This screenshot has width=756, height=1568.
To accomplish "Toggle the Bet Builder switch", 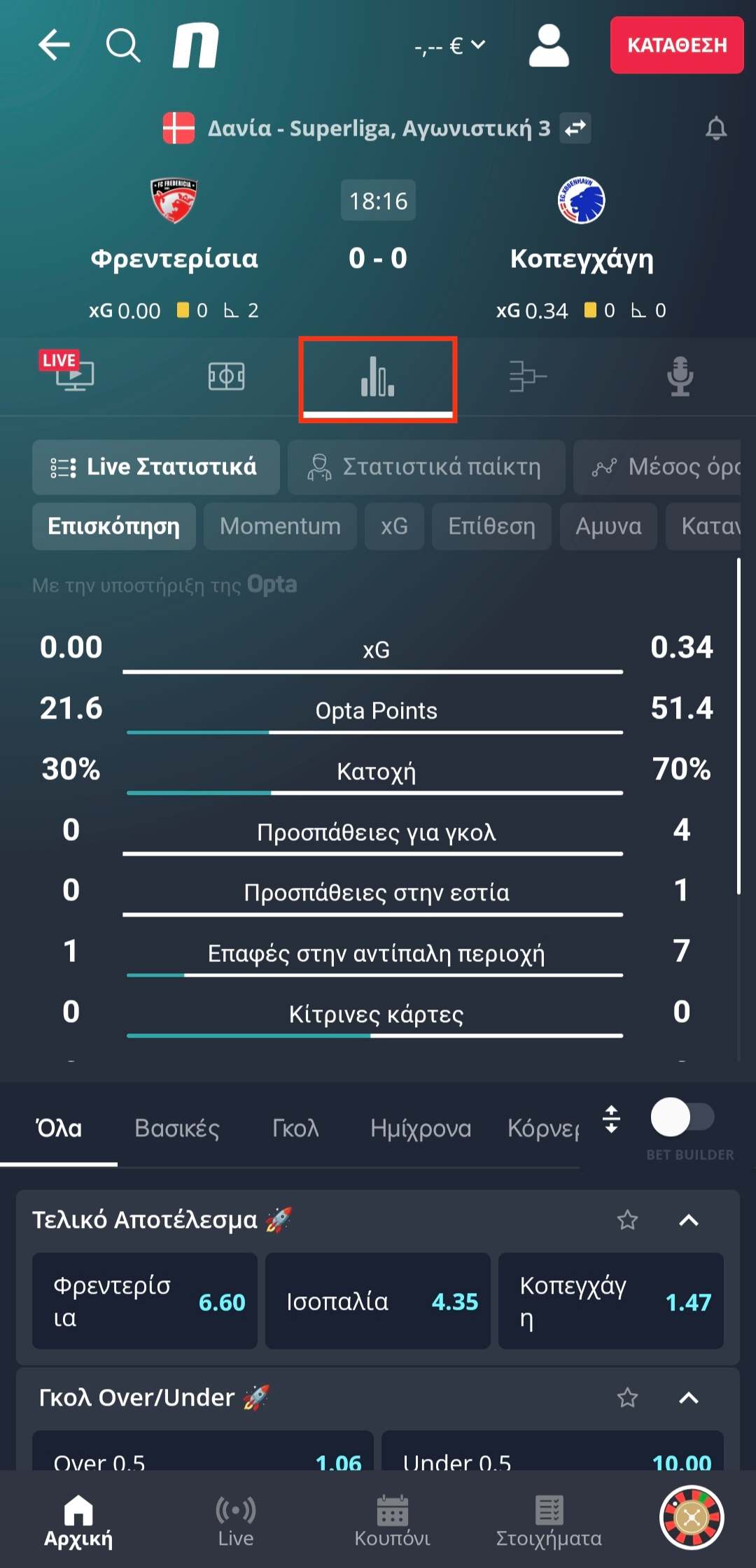I will pyautogui.click(x=682, y=1117).
